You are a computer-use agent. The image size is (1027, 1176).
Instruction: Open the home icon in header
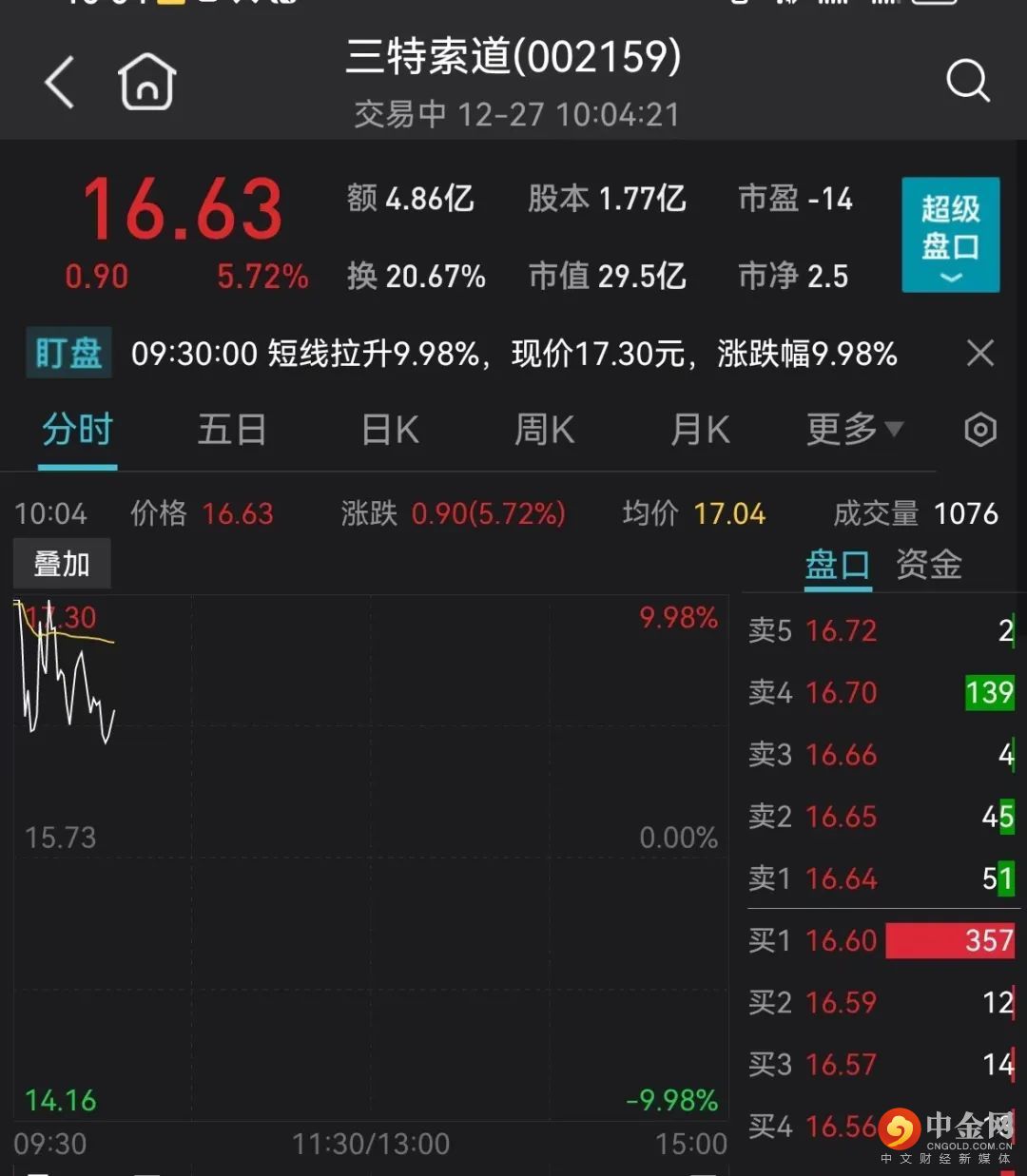point(147,82)
